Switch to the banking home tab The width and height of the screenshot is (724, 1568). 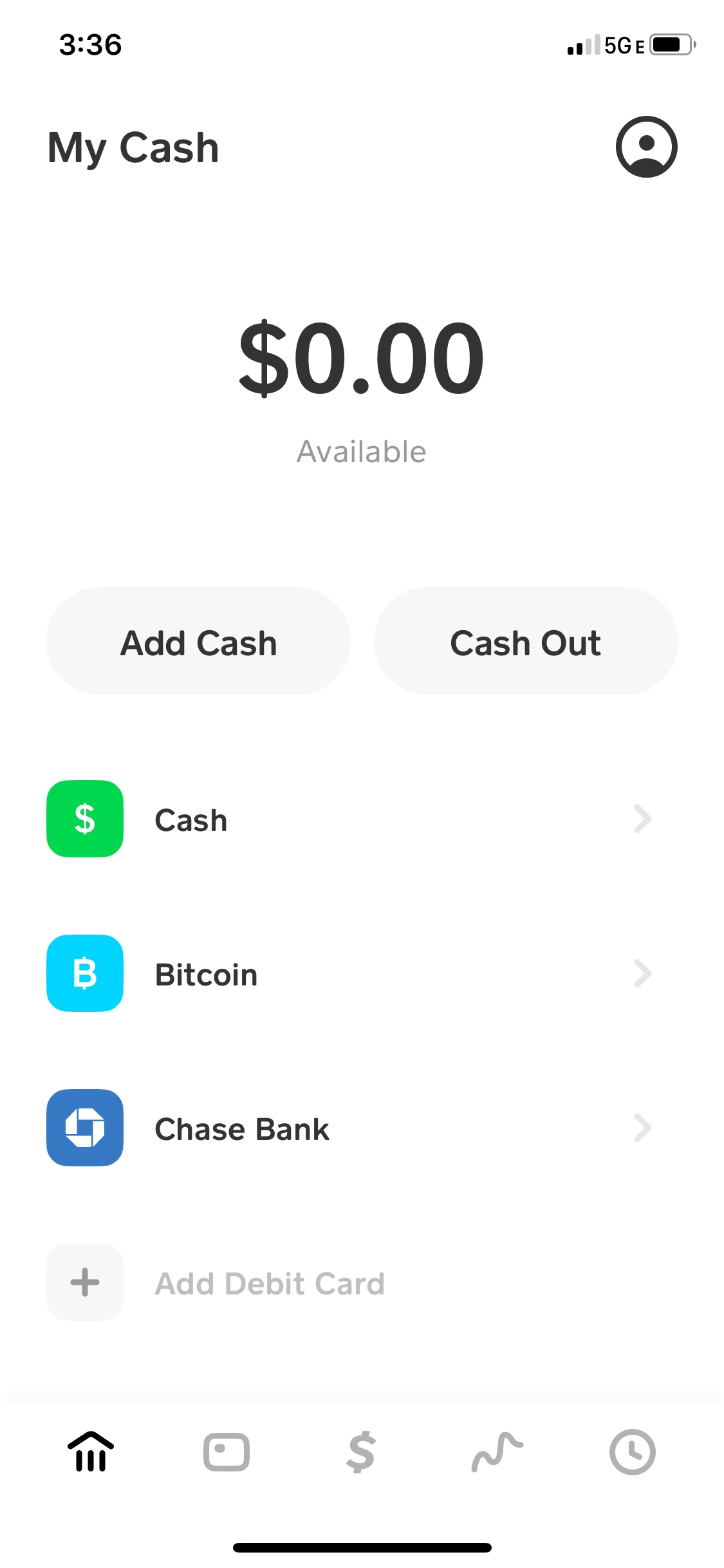(x=91, y=1452)
